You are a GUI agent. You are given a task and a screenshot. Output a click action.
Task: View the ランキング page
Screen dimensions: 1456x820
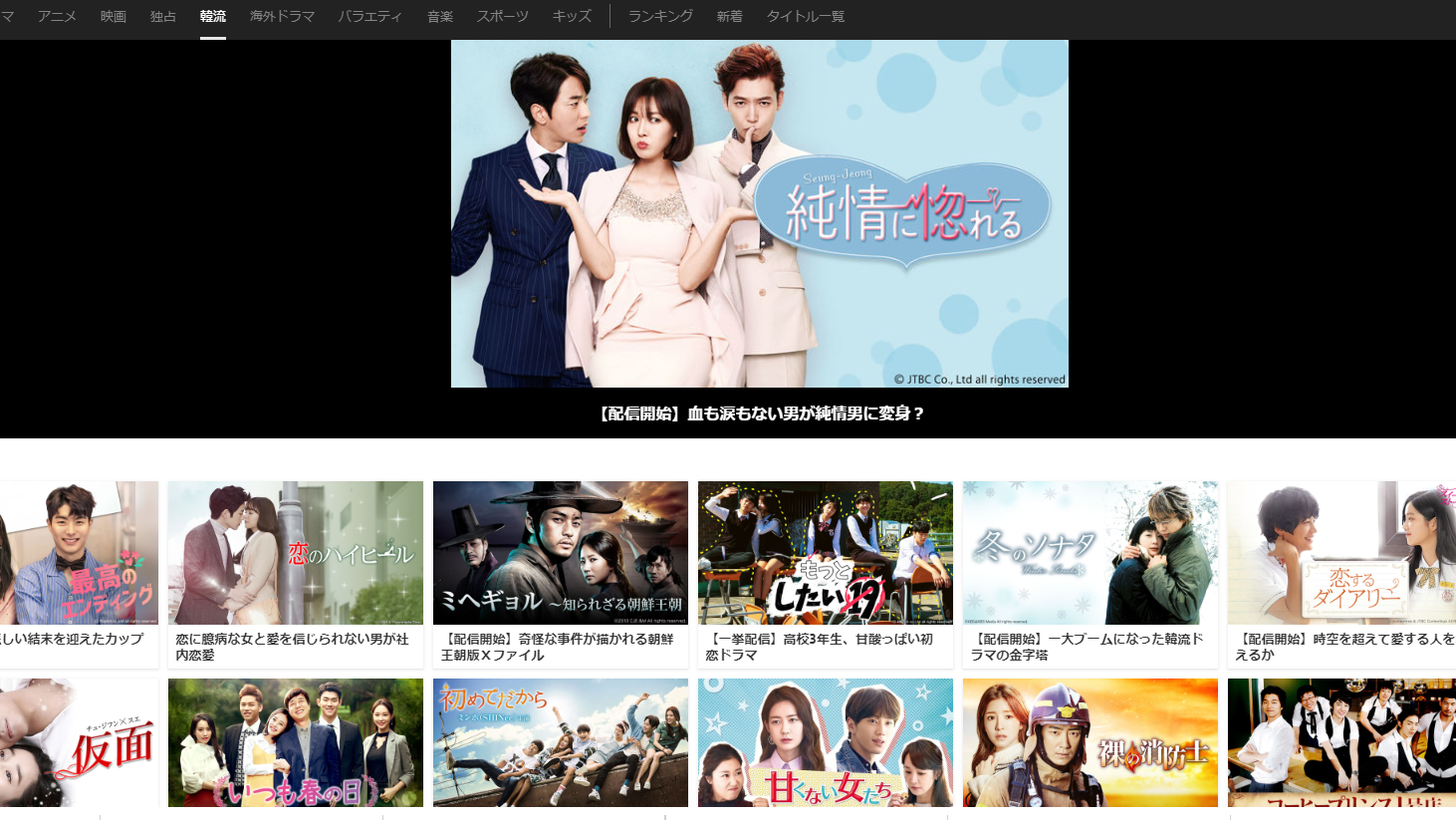point(660,16)
